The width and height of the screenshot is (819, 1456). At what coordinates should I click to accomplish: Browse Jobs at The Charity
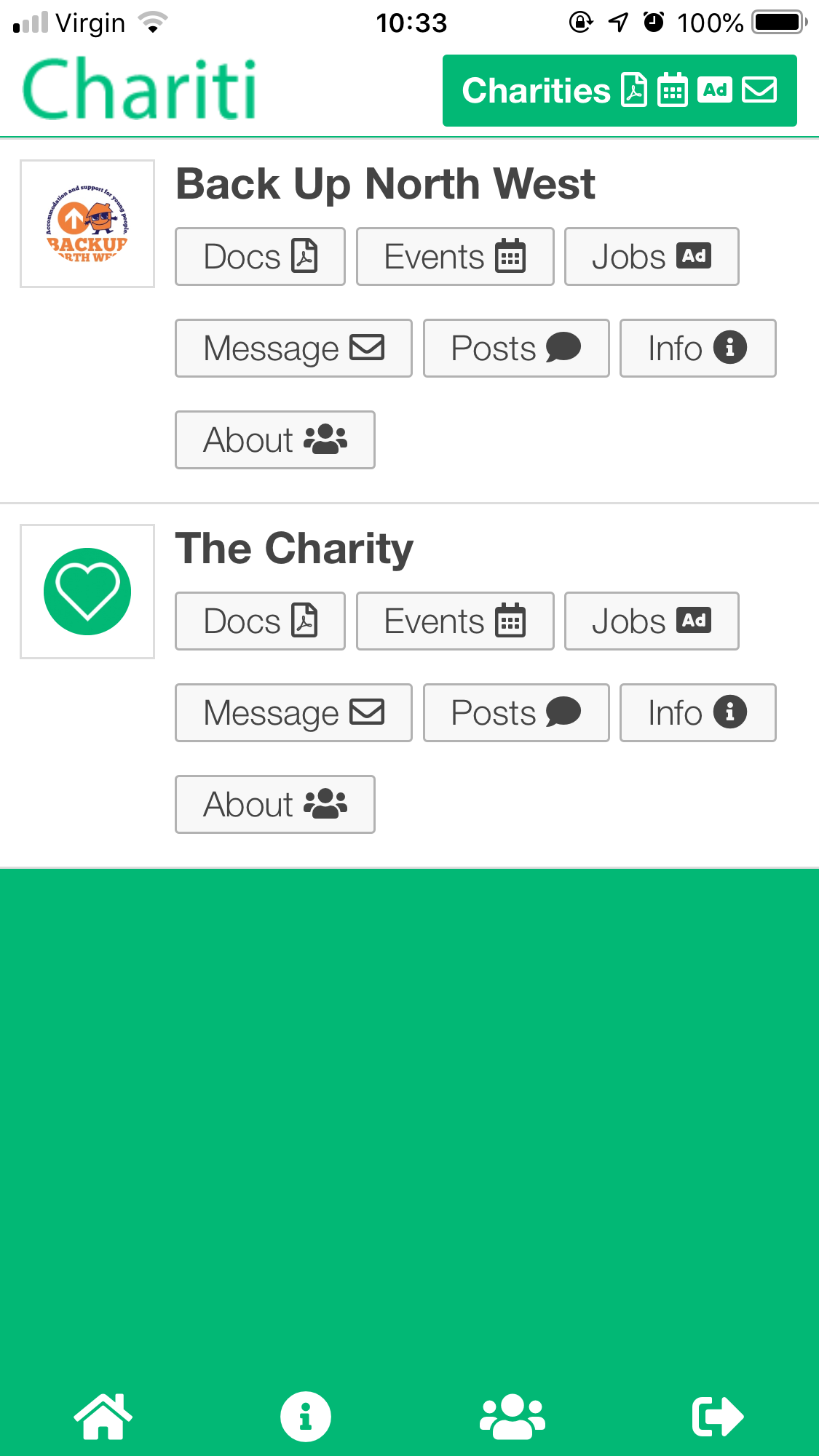[x=651, y=621]
